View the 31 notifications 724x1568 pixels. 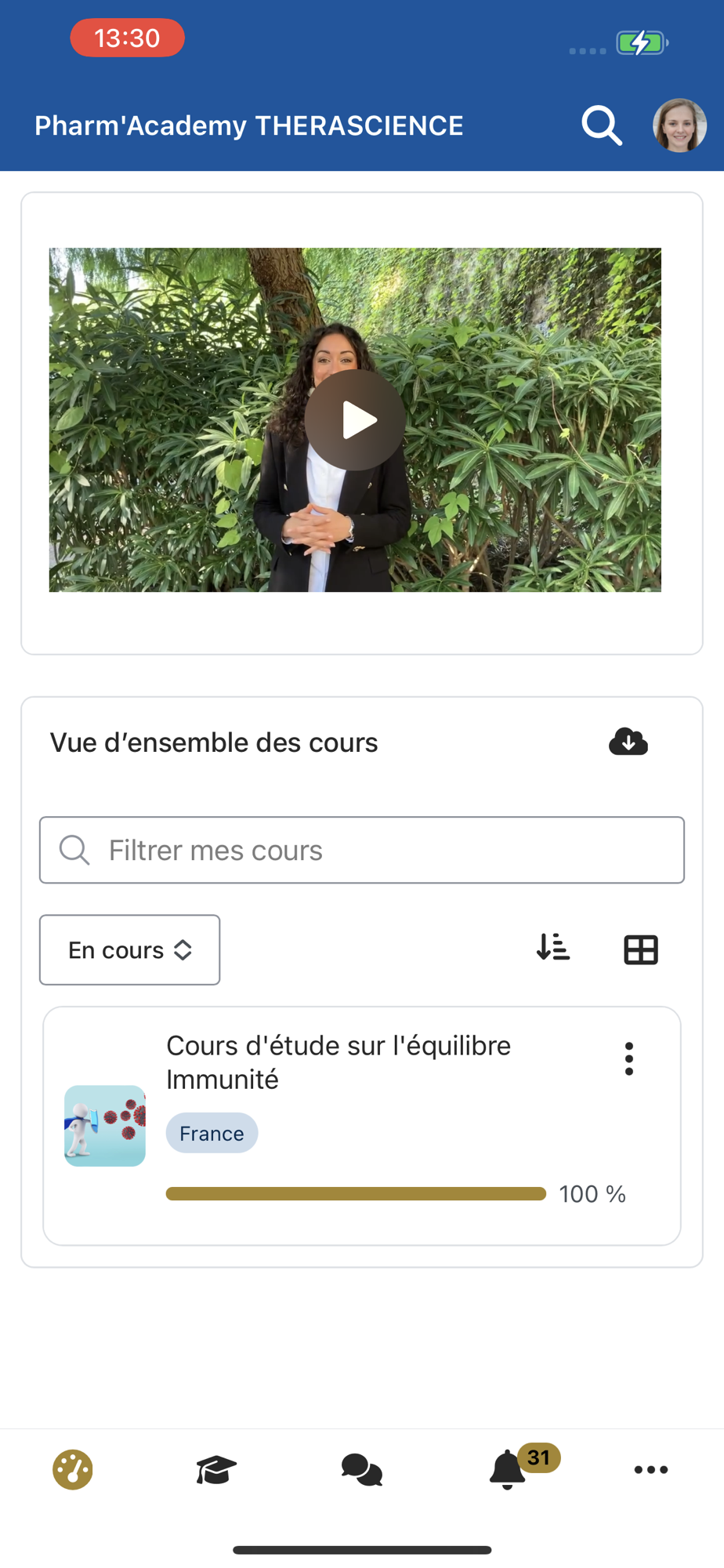click(509, 1469)
